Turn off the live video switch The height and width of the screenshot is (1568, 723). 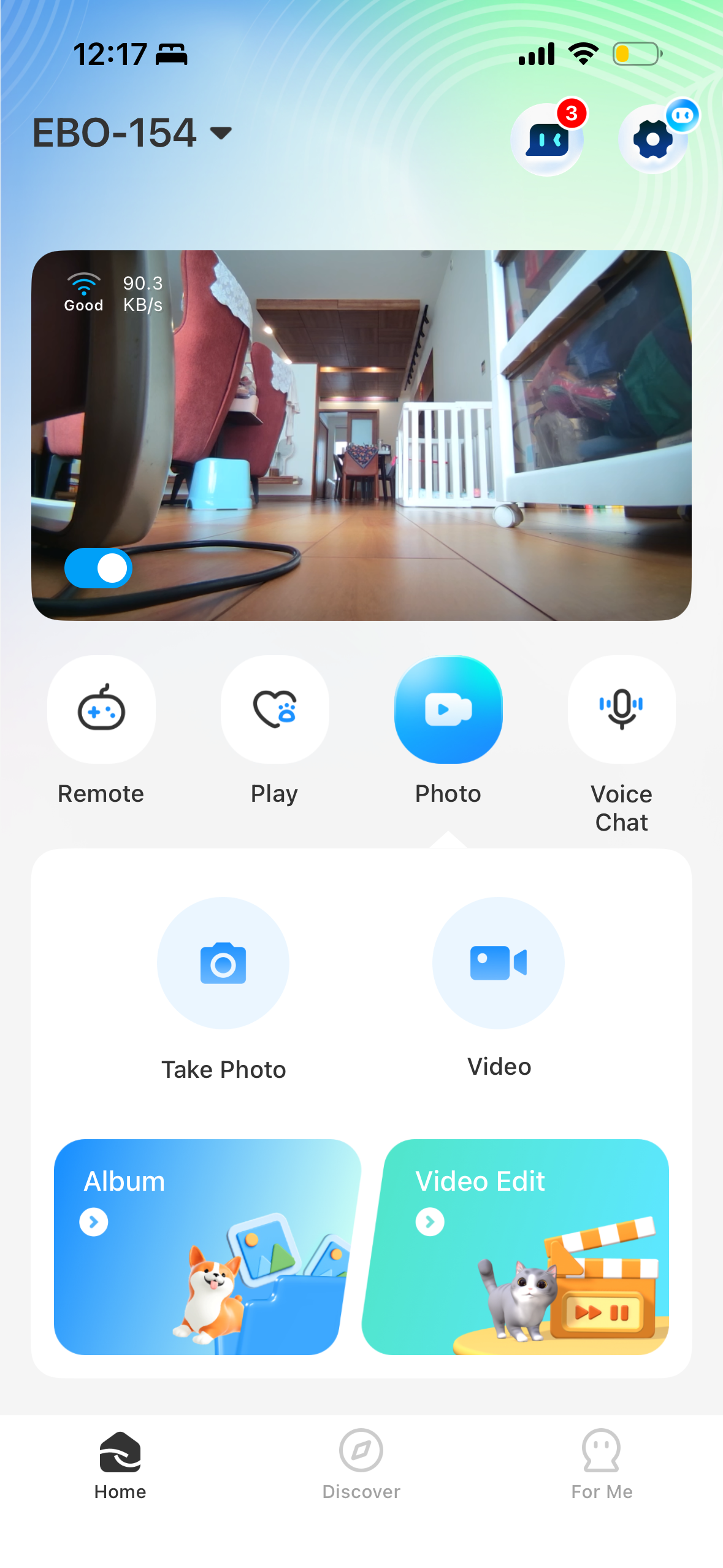point(98,568)
